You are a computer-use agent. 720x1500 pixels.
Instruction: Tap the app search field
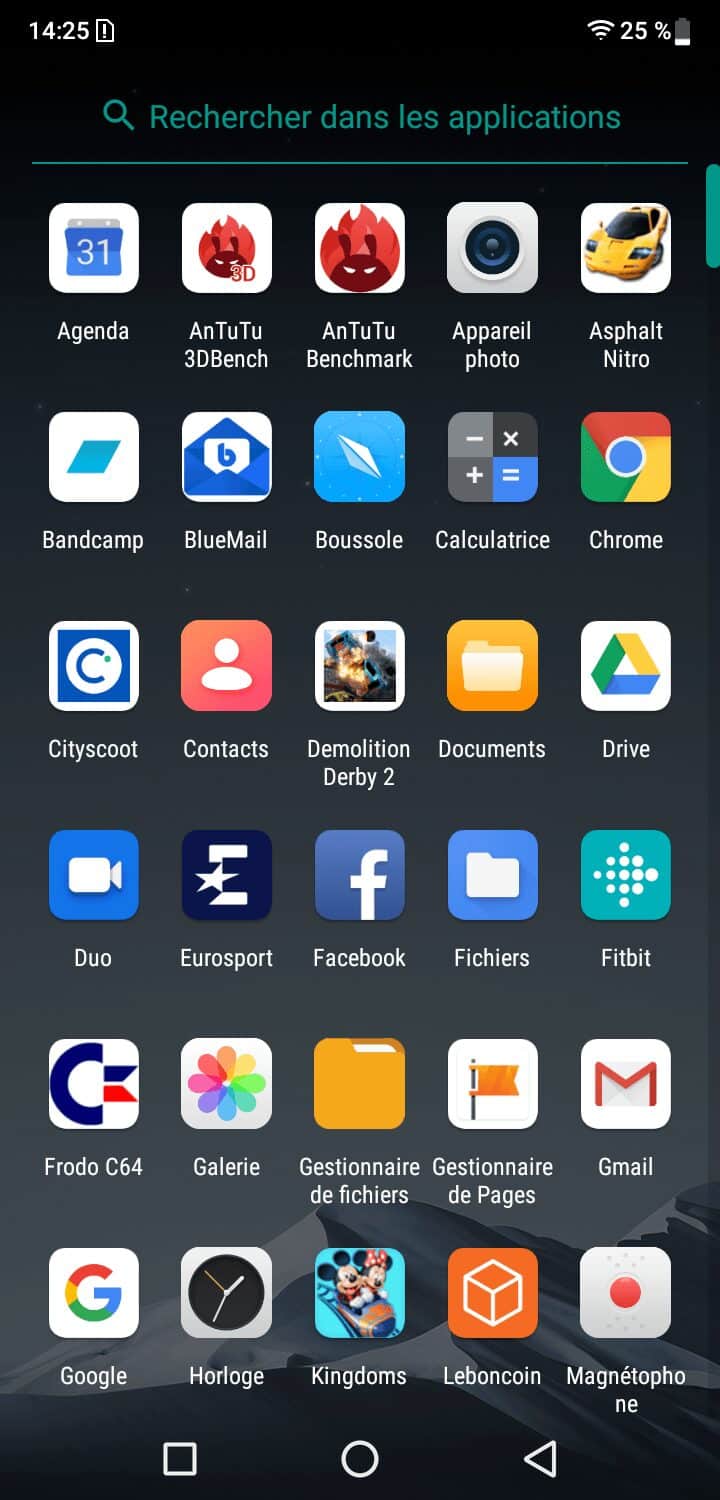pyautogui.click(x=384, y=117)
